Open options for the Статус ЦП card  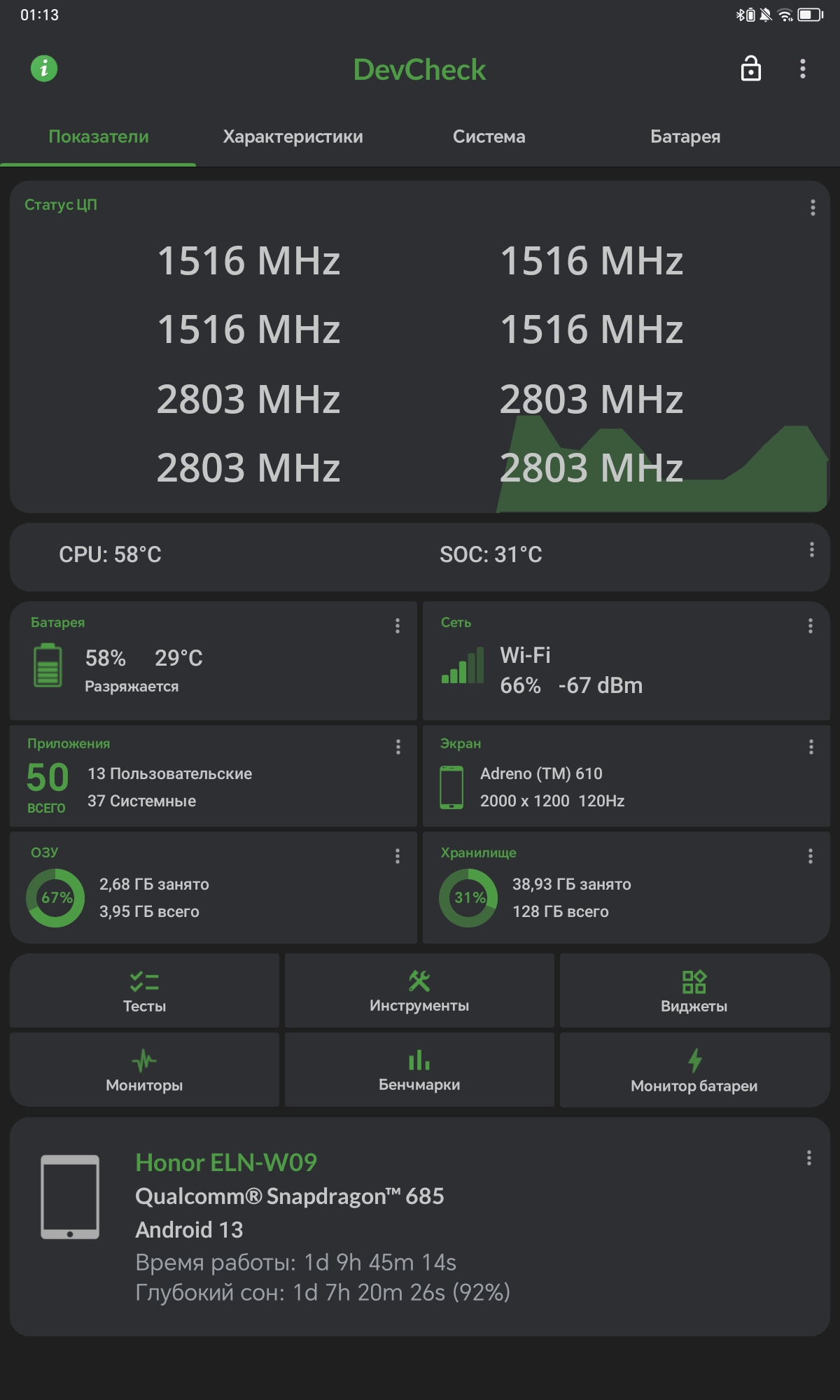click(813, 207)
